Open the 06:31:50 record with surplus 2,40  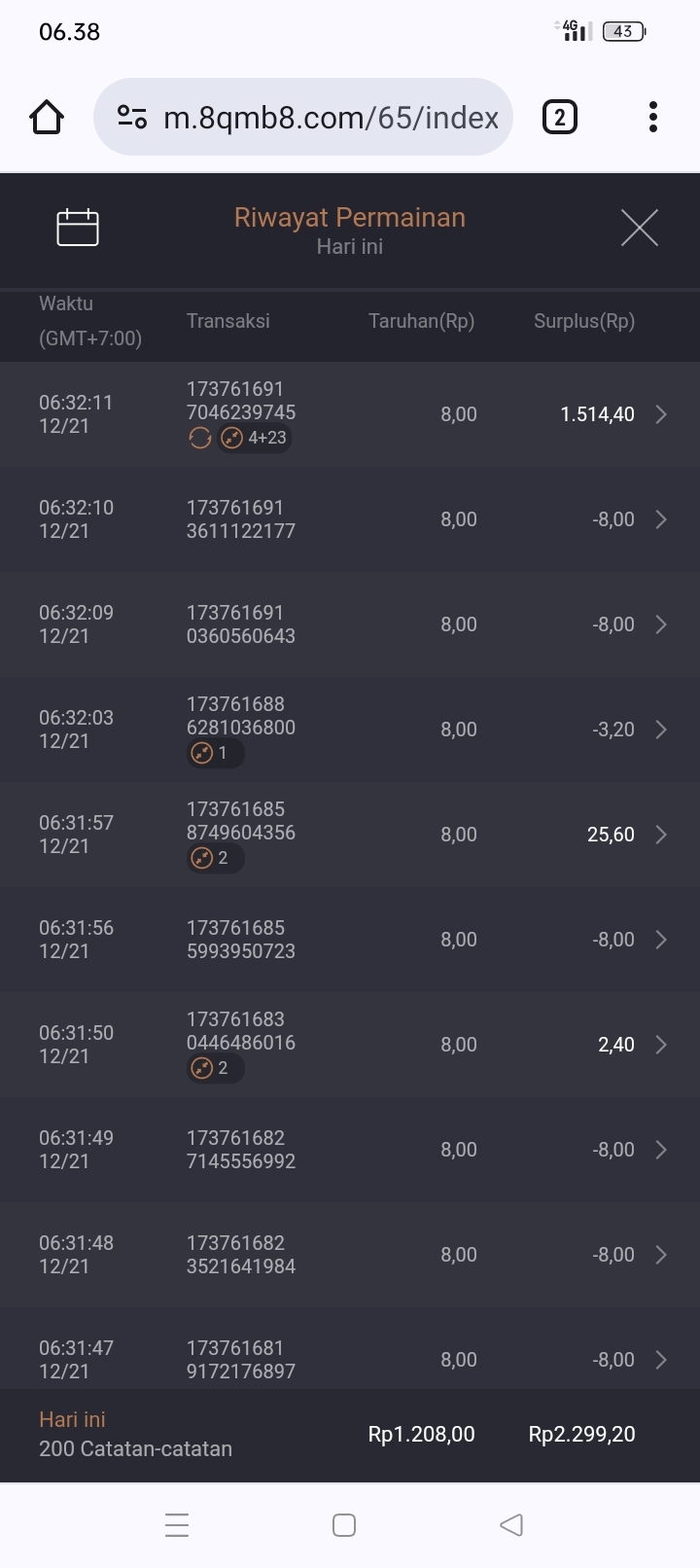point(350,1045)
